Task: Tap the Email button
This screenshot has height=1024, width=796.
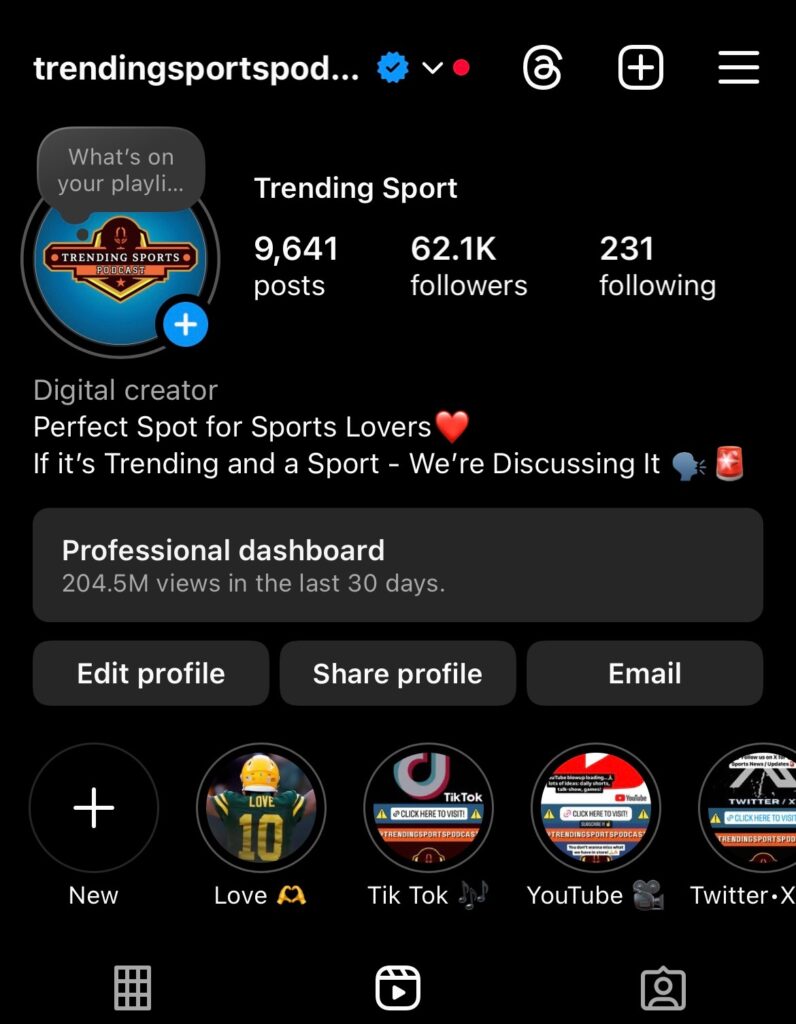Action: (x=644, y=674)
